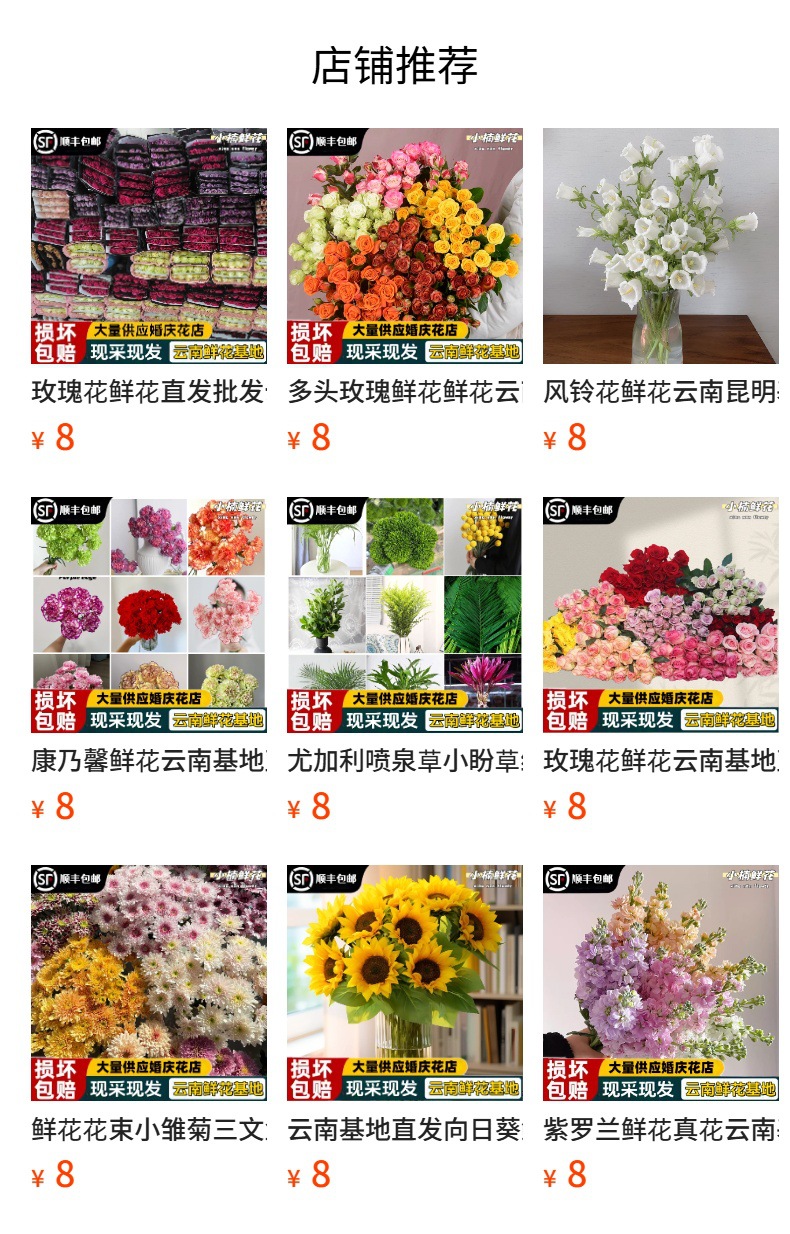Open the 鲜花花束小雏菊 item
The width and height of the screenshot is (790, 1234).
[149, 983]
